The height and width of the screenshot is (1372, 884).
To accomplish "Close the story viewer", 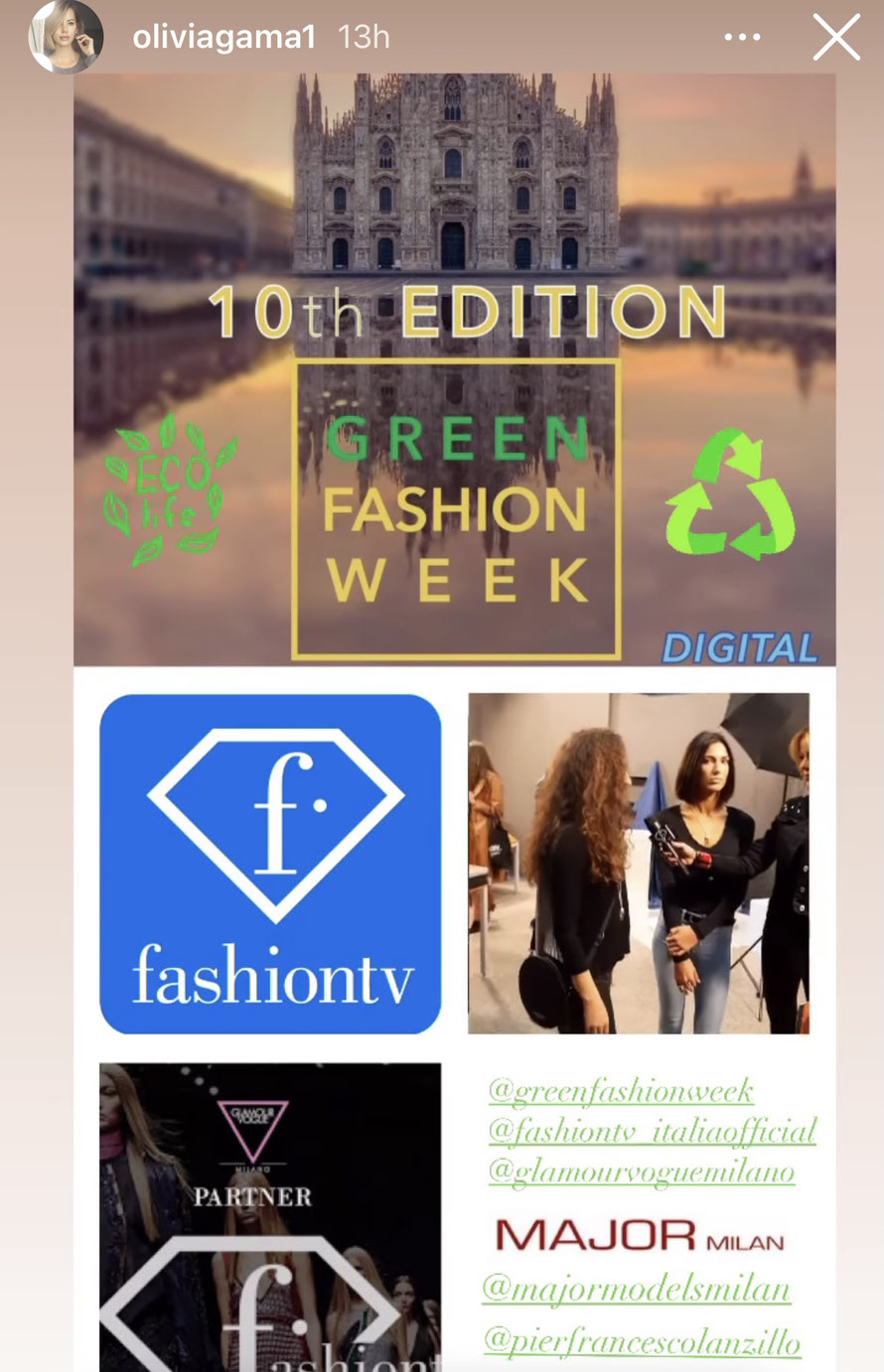I will [835, 38].
